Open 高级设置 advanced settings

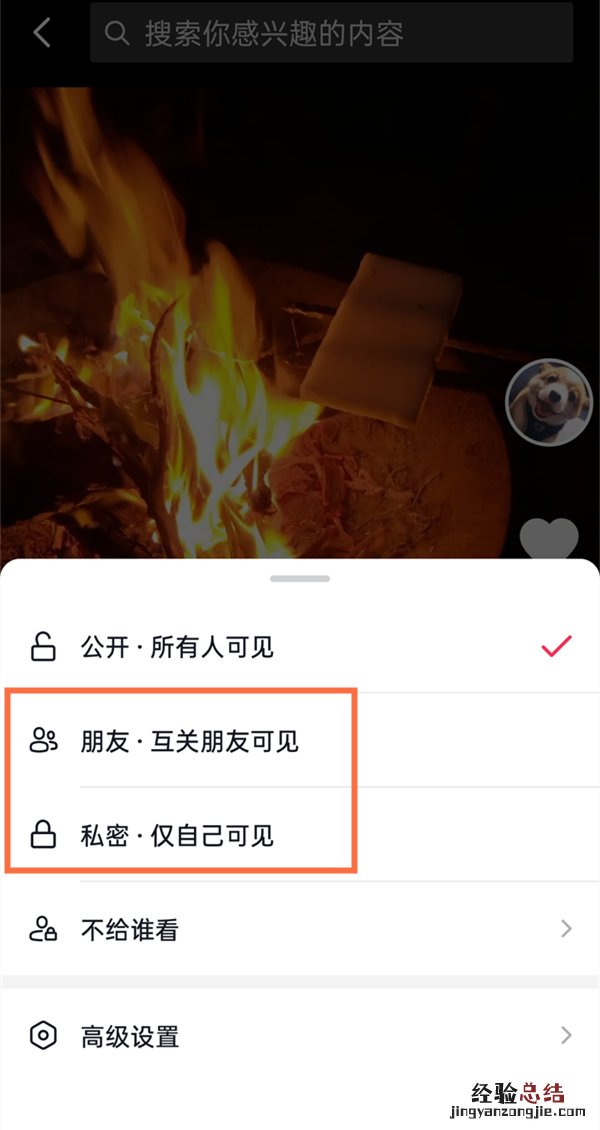300,1036
